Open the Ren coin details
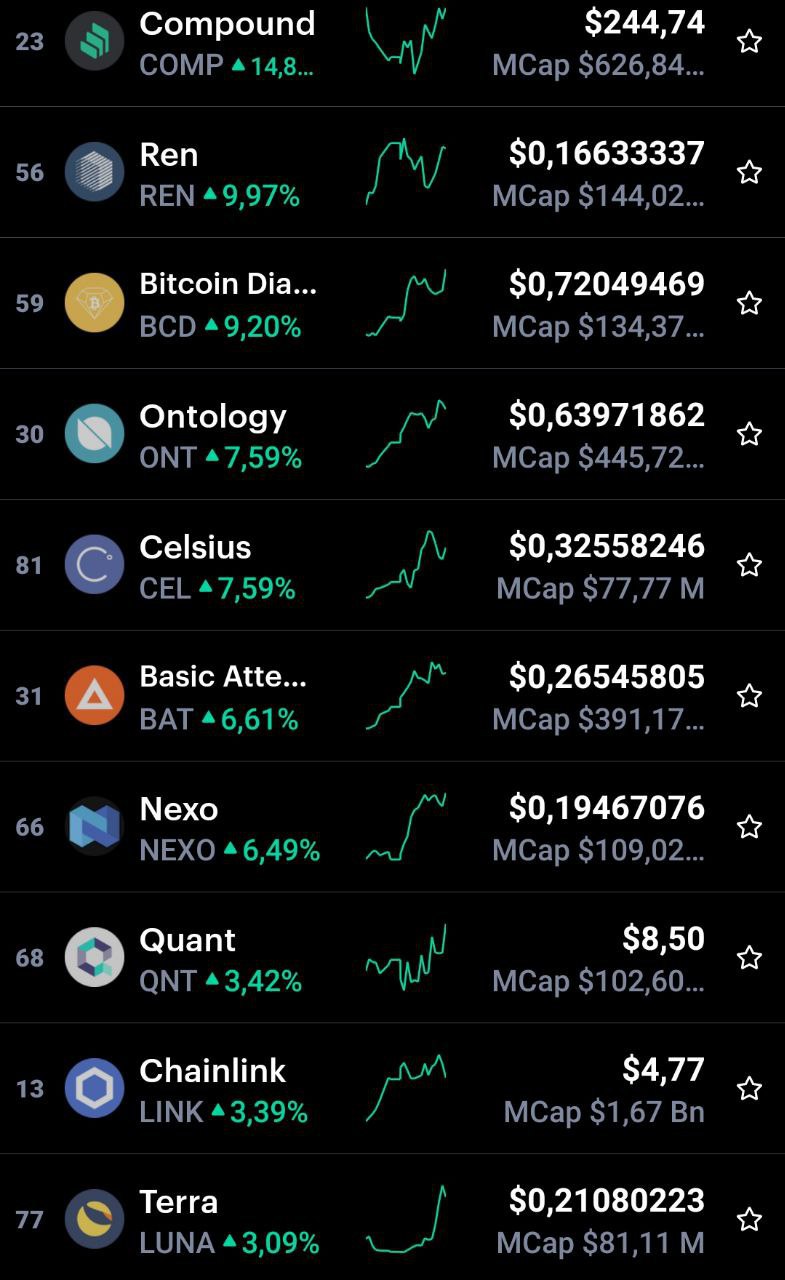The width and height of the screenshot is (785, 1280). 392,172
